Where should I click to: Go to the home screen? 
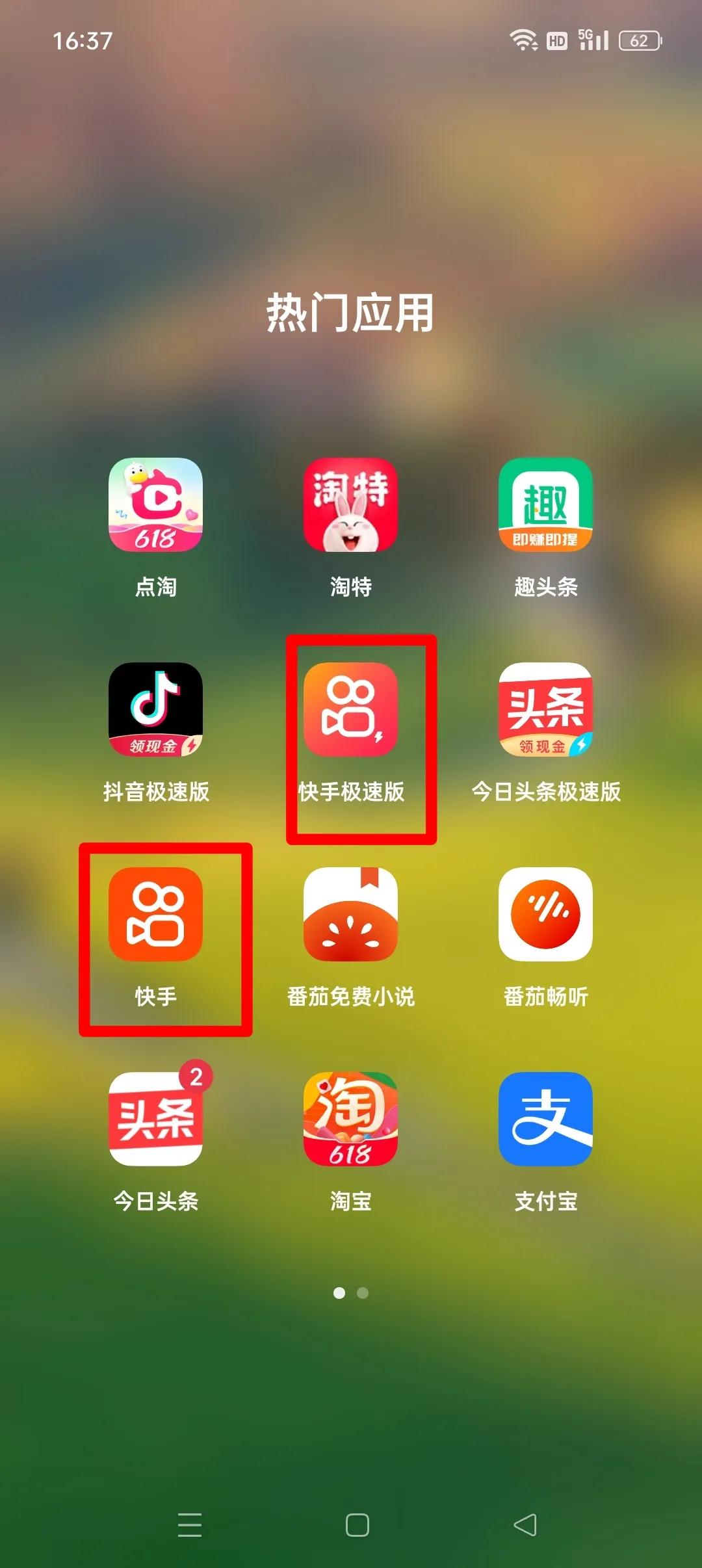pyautogui.click(x=357, y=1524)
